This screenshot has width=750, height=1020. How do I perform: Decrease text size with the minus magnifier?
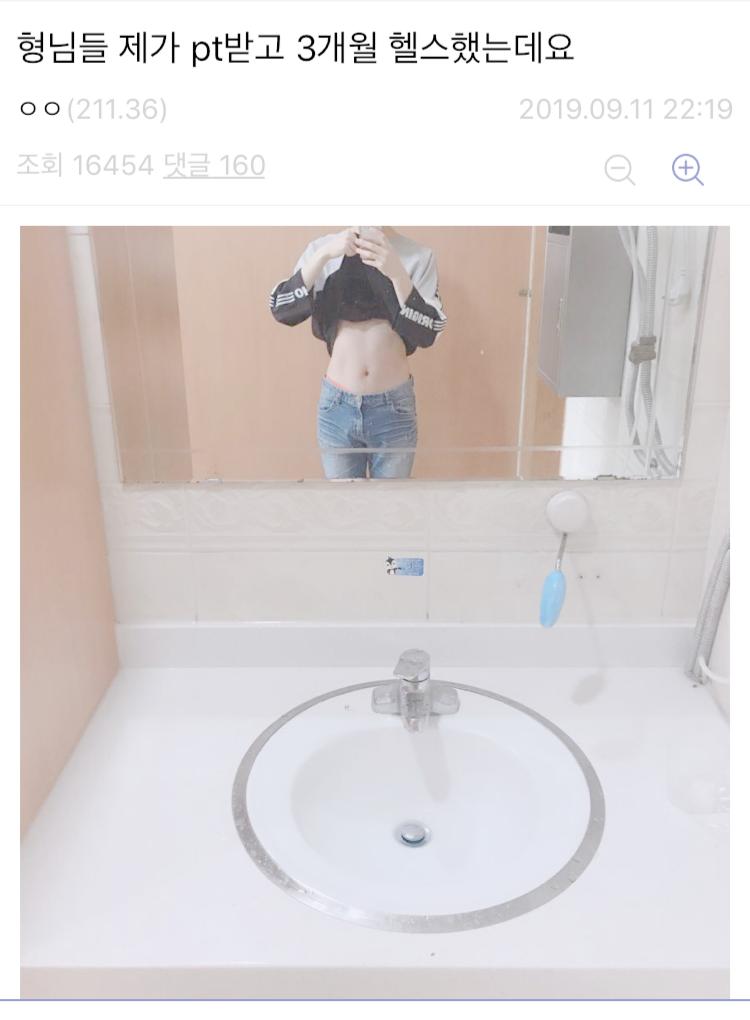[x=620, y=170]
